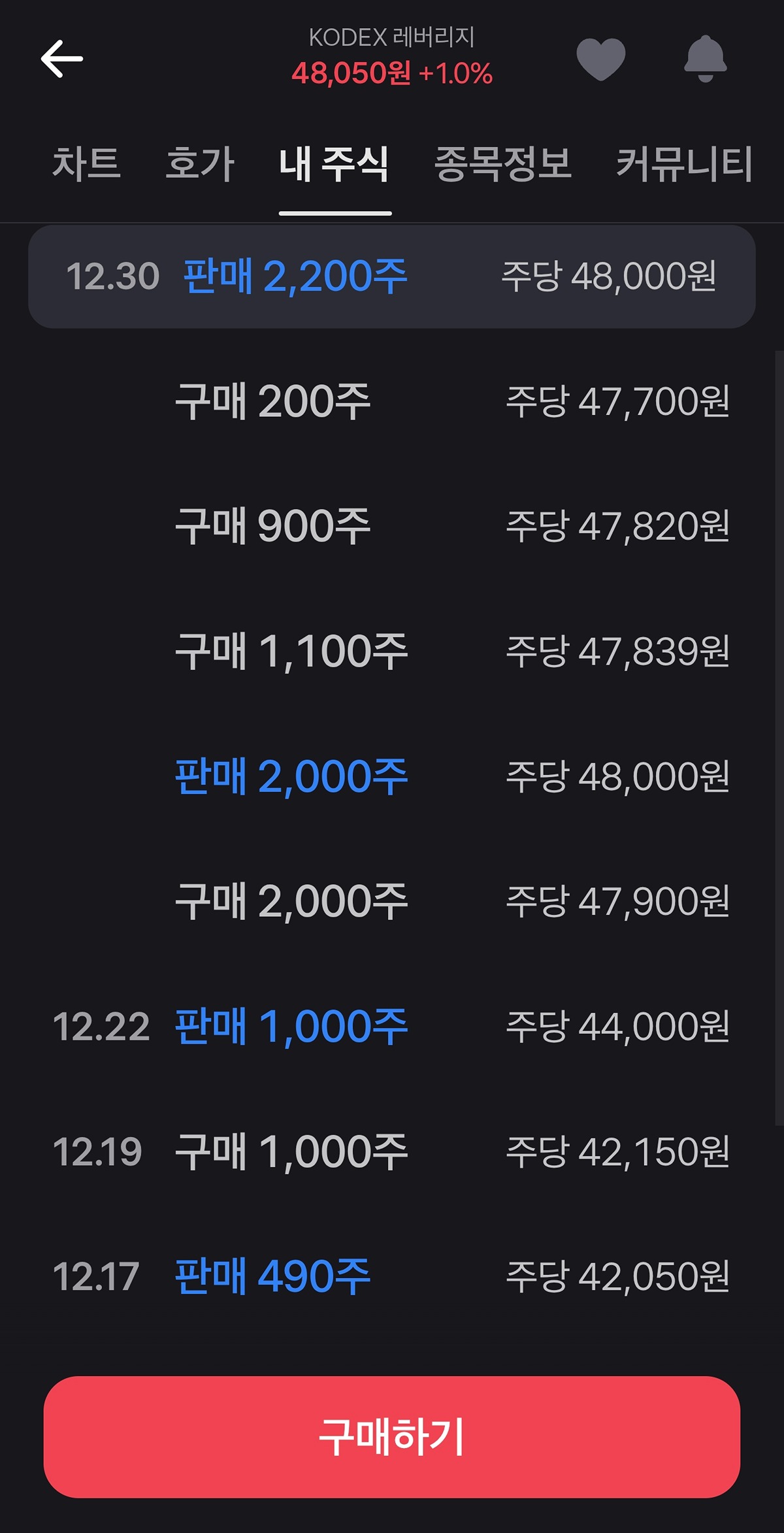The height and width of the screenshot is (1533, 784).
Task: Tap the back arrow to leave KODEX 레버리지
Action: pos(62,59)
